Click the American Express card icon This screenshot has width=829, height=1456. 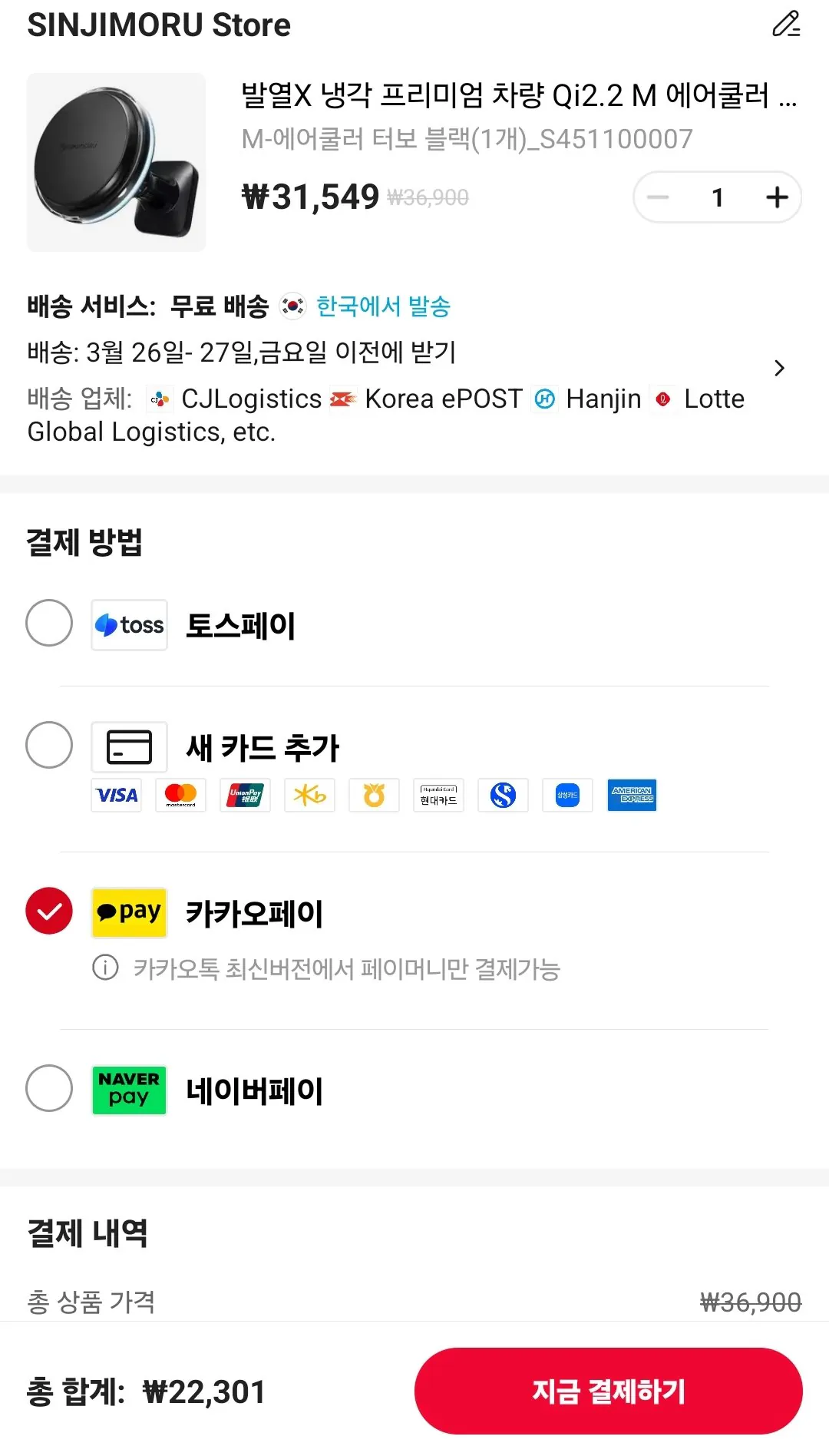pos(632,796)
